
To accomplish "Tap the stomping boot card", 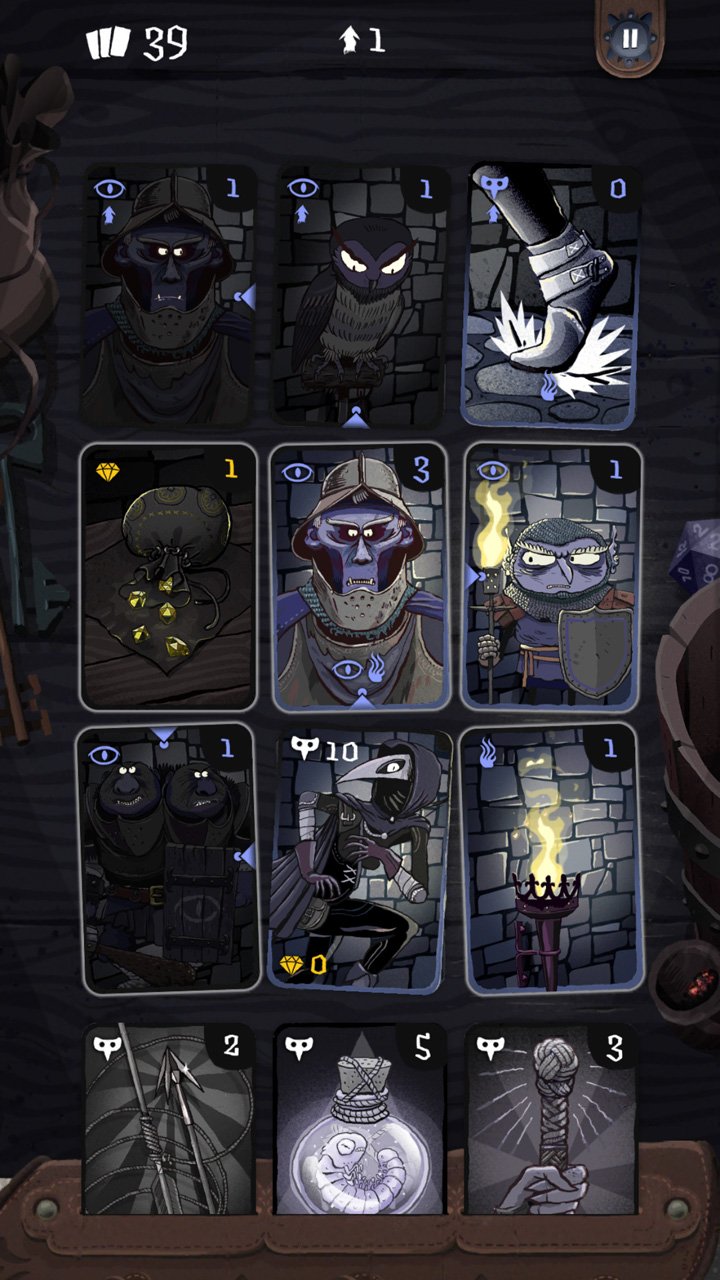I will [552, 296].
